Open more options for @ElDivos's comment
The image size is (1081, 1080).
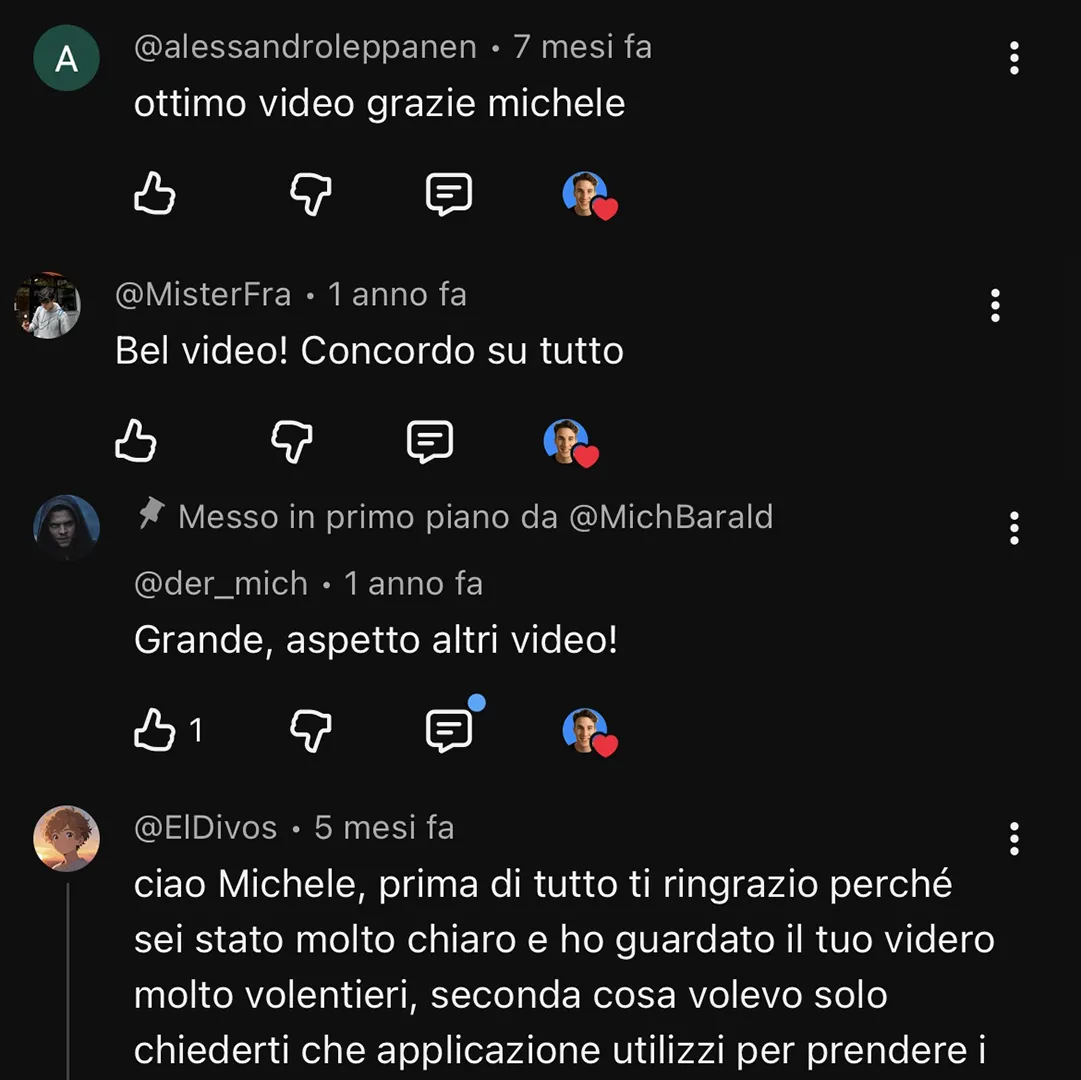(x=1014, y=839)
